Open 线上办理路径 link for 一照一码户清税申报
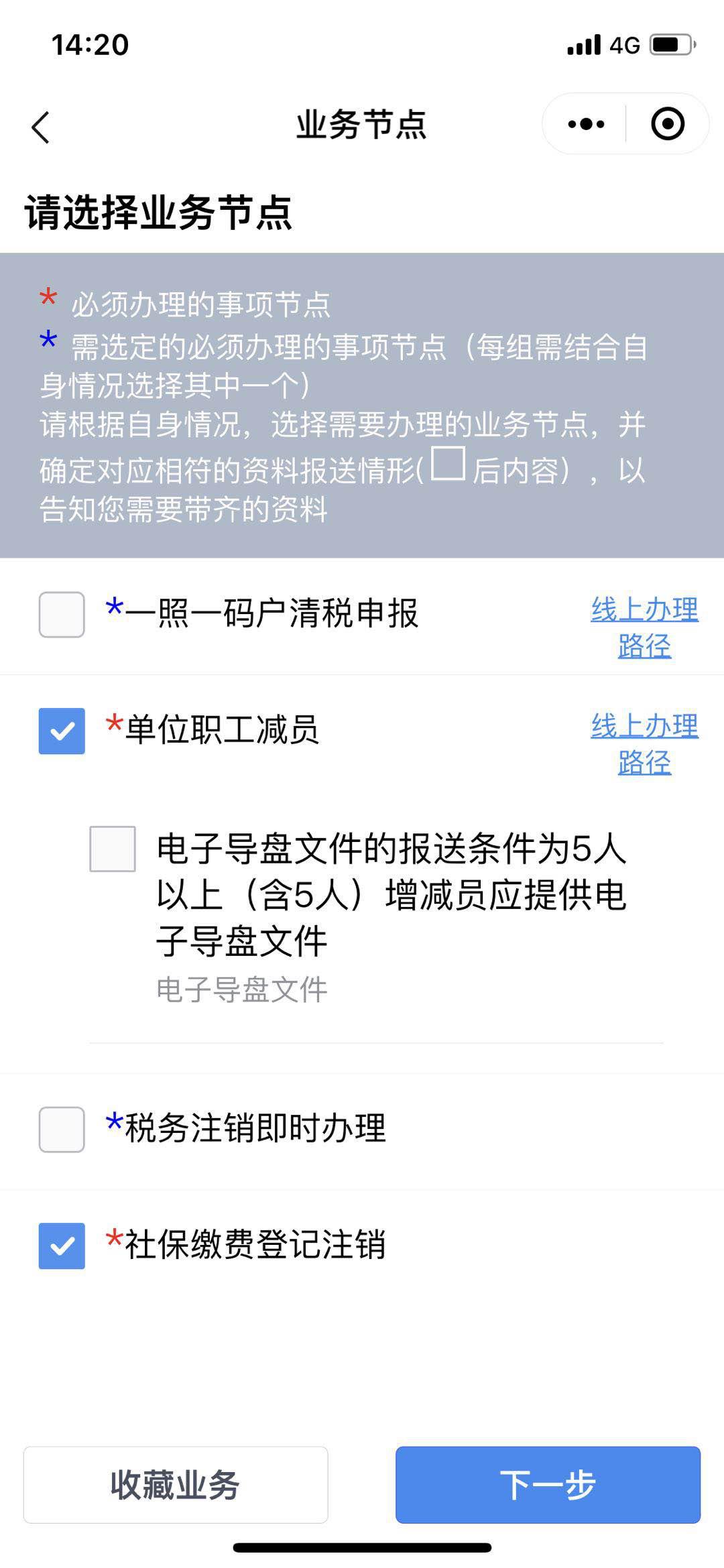The height and width of the screenshot is (1568, 724). [644, 627]
